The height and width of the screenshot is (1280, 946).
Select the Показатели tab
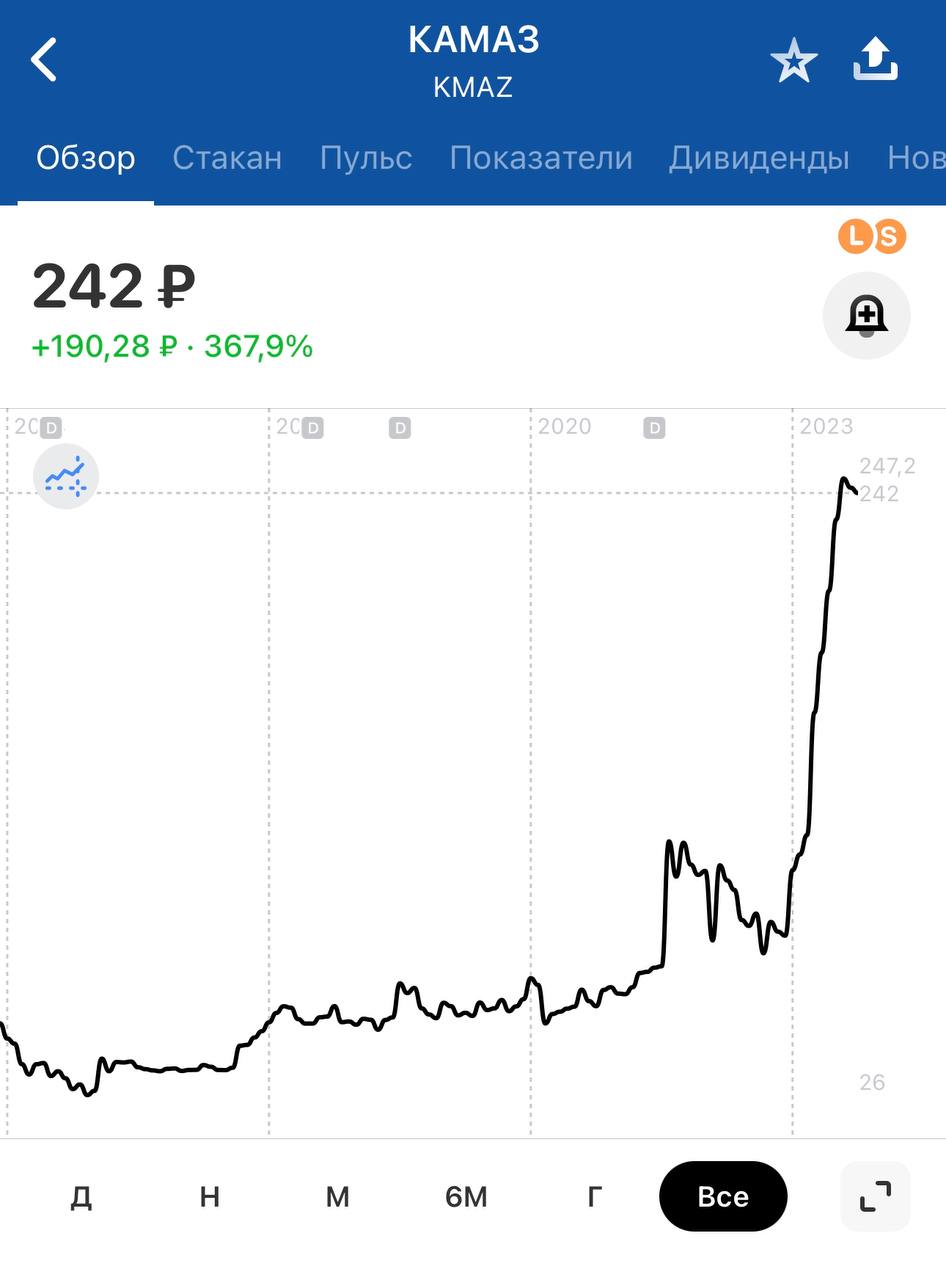tap(541, 158)
